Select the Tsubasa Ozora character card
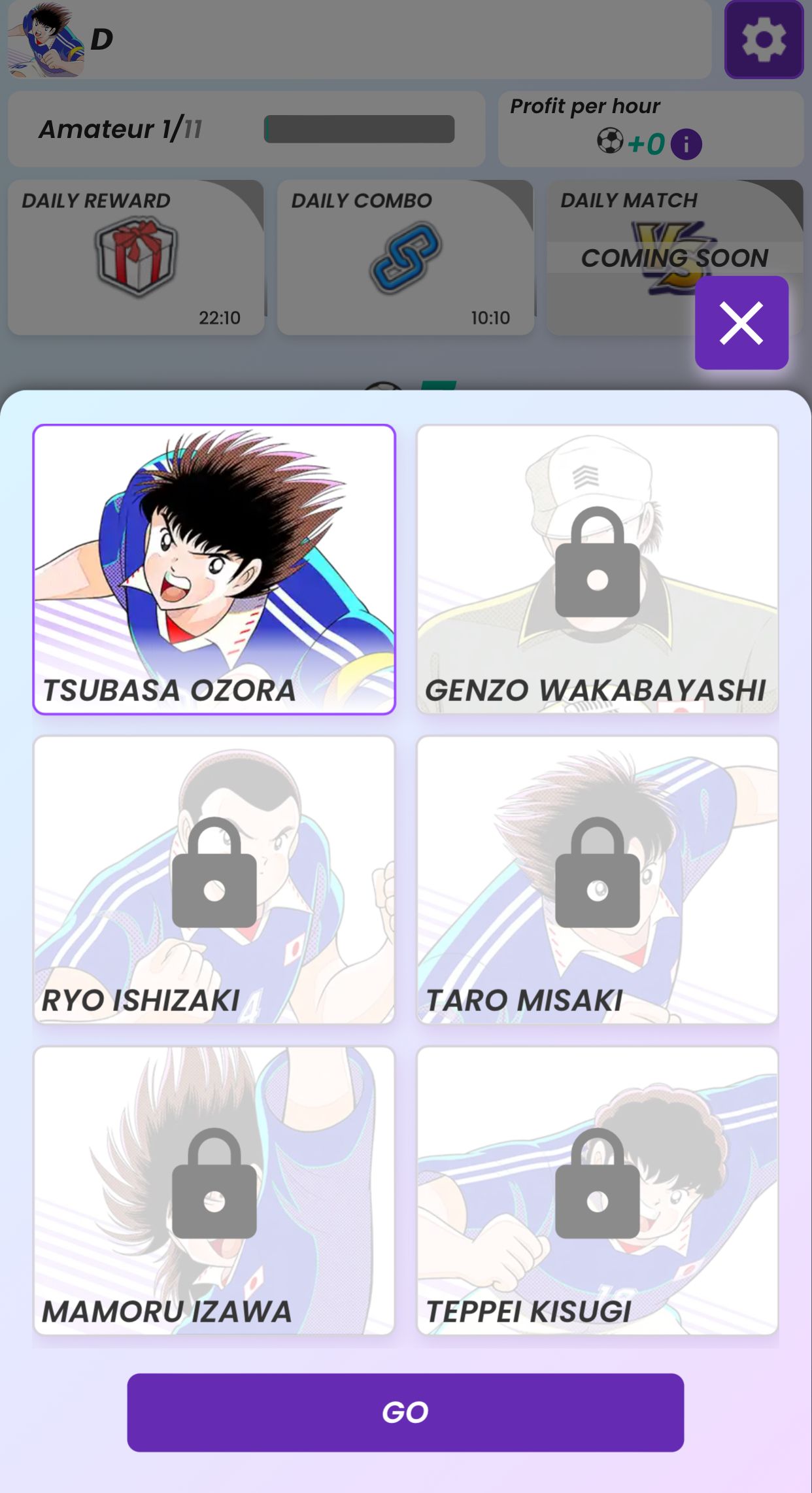 pyautogui.click(x=216, y=569)
